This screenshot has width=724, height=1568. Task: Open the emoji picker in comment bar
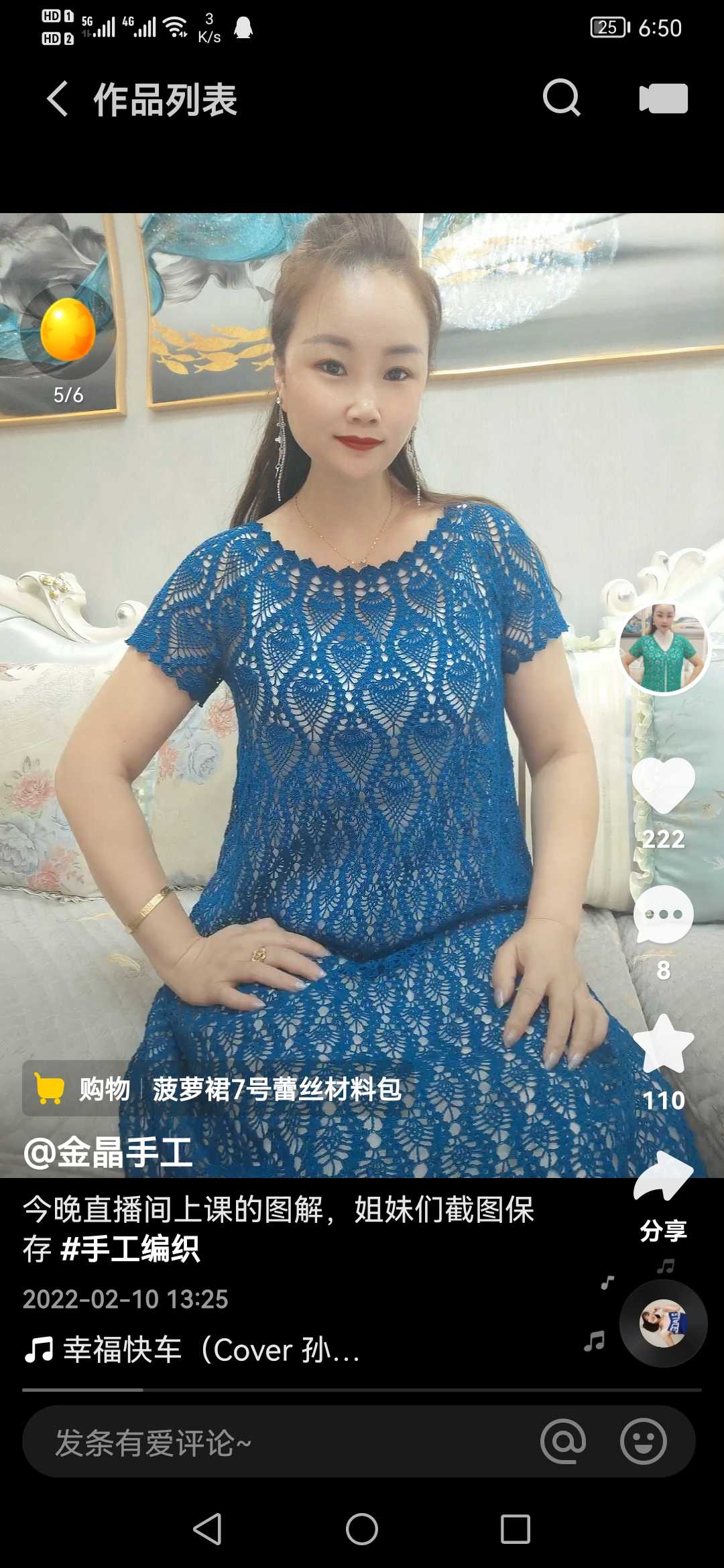point(644,1441)
